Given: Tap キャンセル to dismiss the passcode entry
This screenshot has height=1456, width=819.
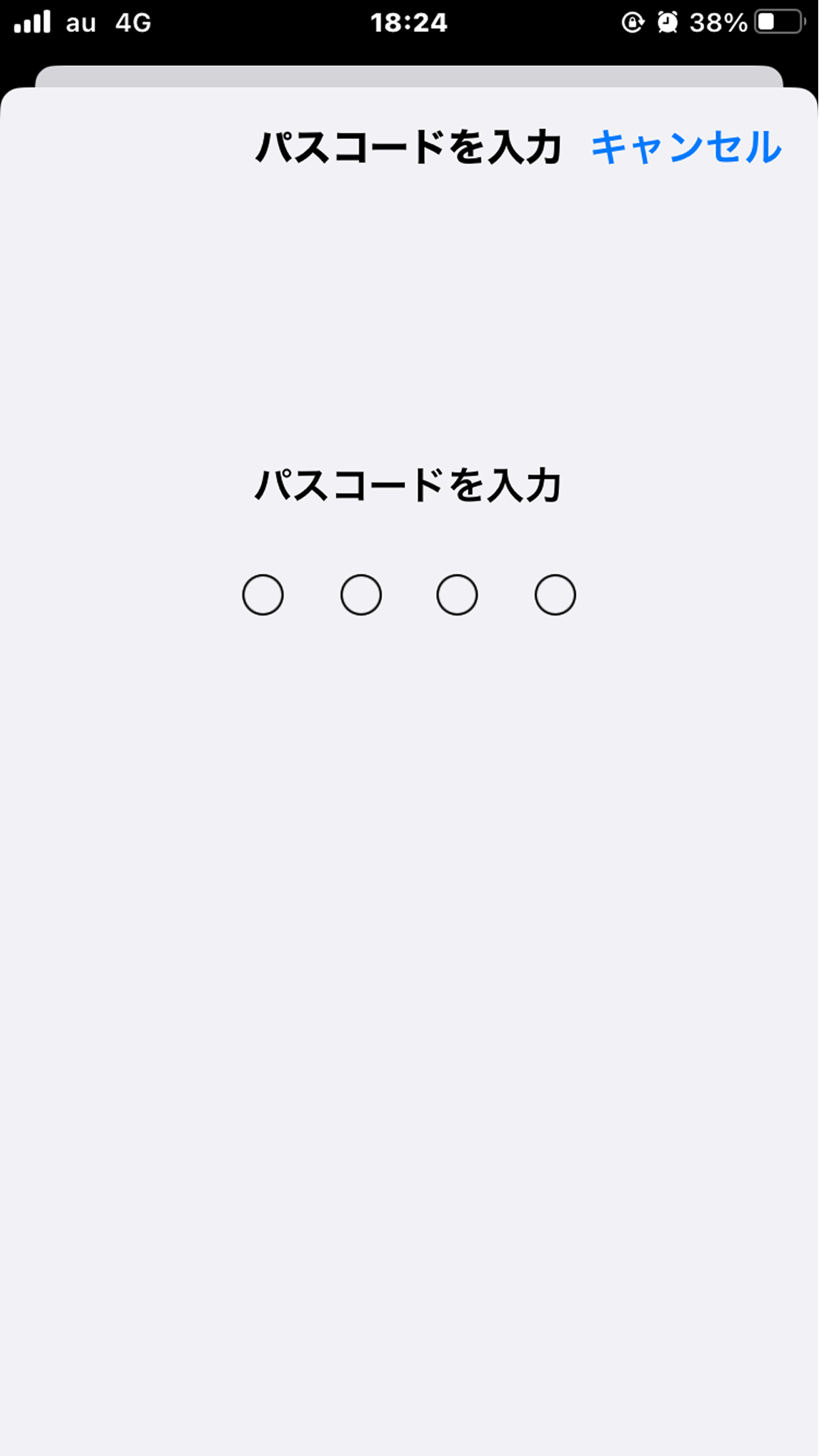Looking at the screenshot, I should [686, 147].
